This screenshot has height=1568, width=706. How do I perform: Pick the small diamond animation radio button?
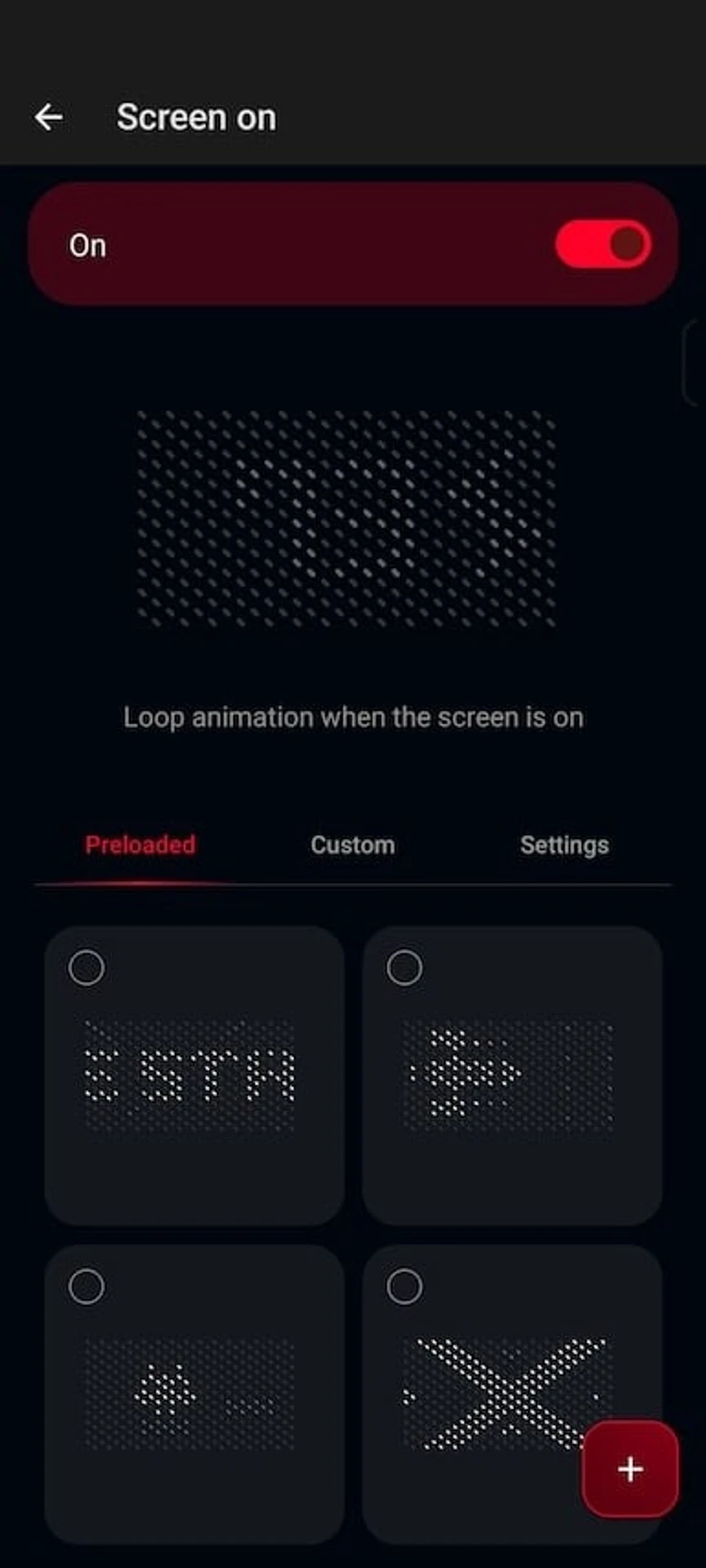coord(87,1286)
